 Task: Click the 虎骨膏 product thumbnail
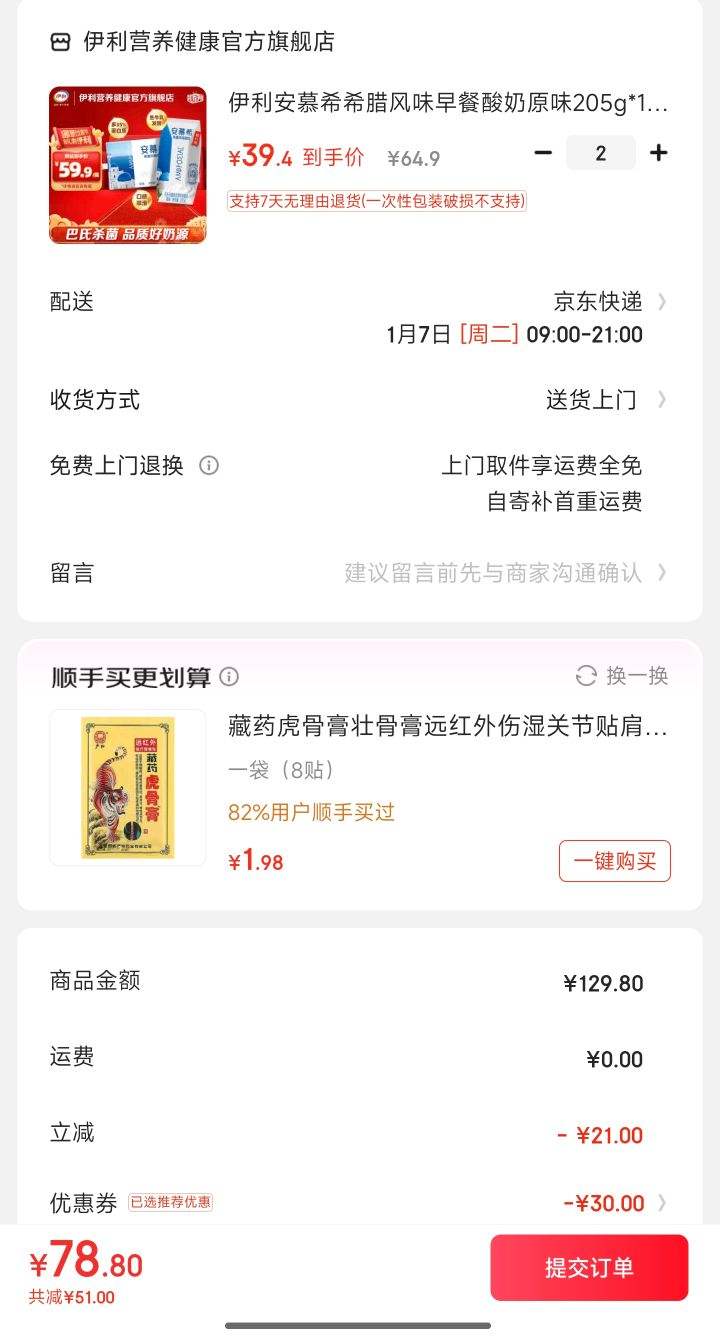[126, 787]
